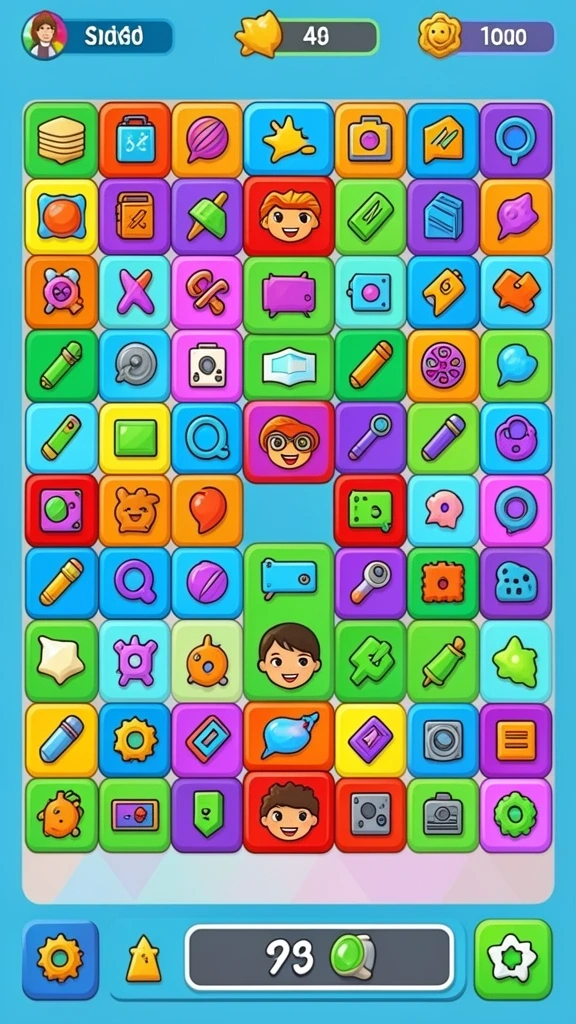Select the yellow star splash tile
This screenshot has height=1024, width=576.
(289, 138)
